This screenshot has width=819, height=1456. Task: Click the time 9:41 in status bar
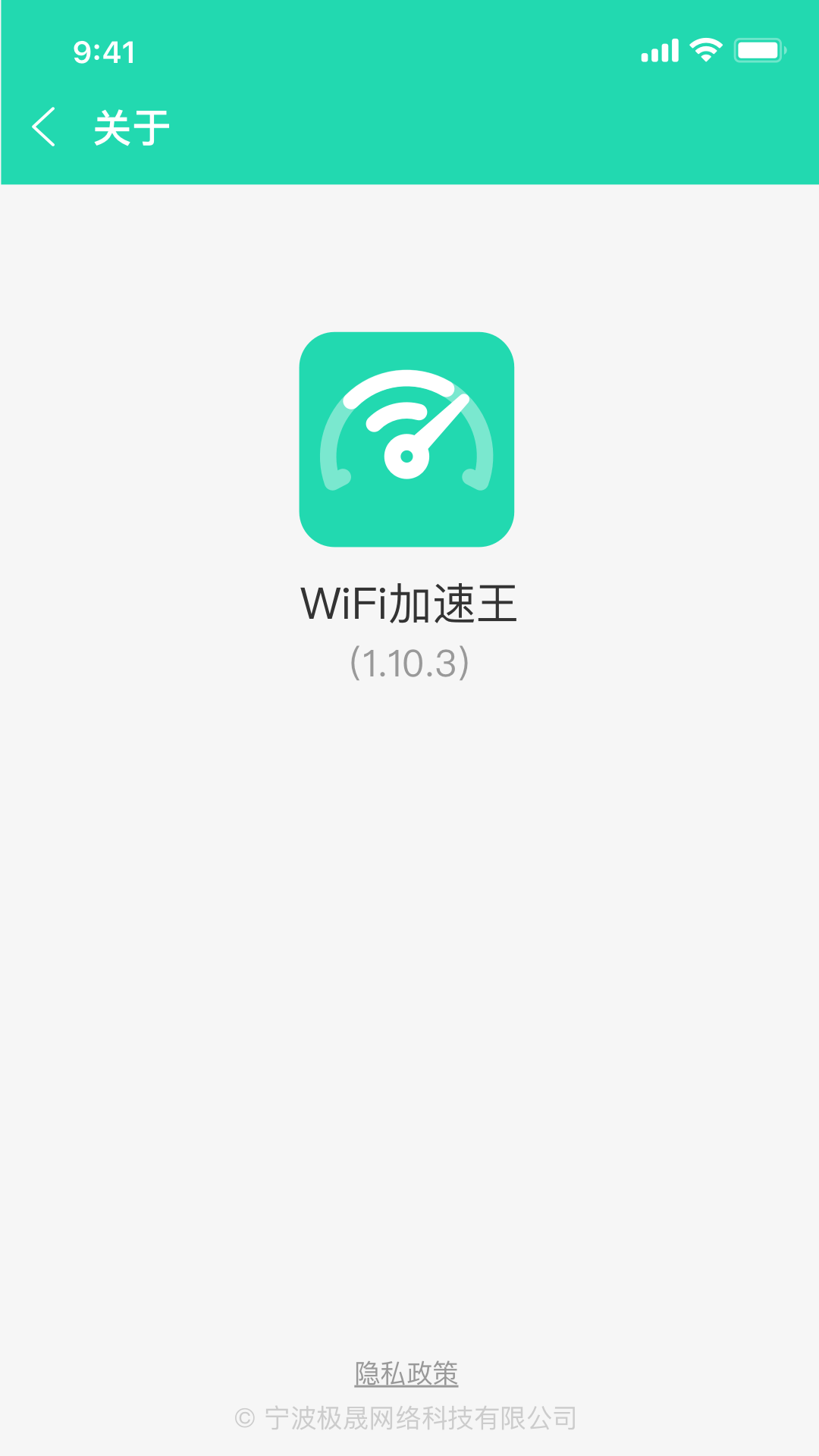pyautogui.click(x=102, y=53)
